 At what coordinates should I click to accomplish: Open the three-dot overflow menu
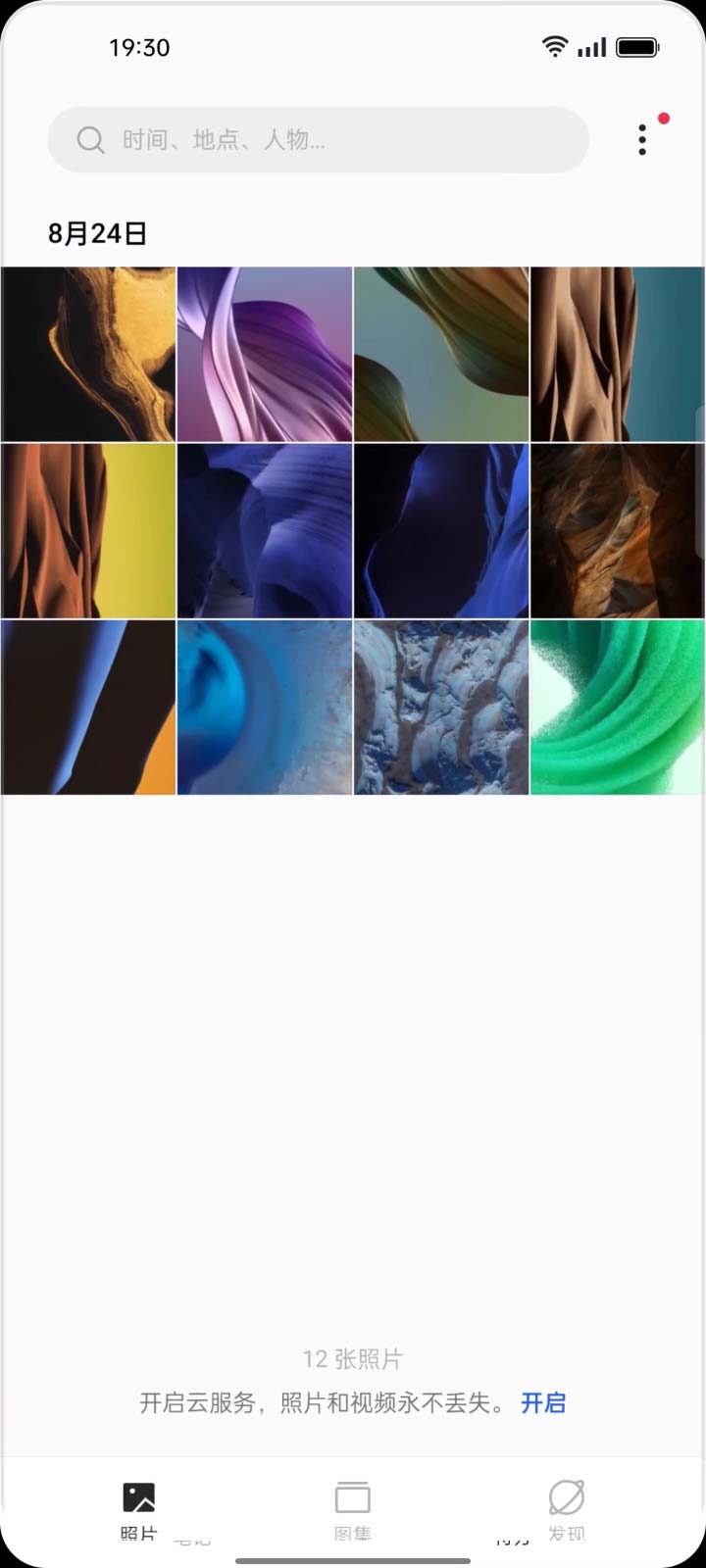[642, 140]
